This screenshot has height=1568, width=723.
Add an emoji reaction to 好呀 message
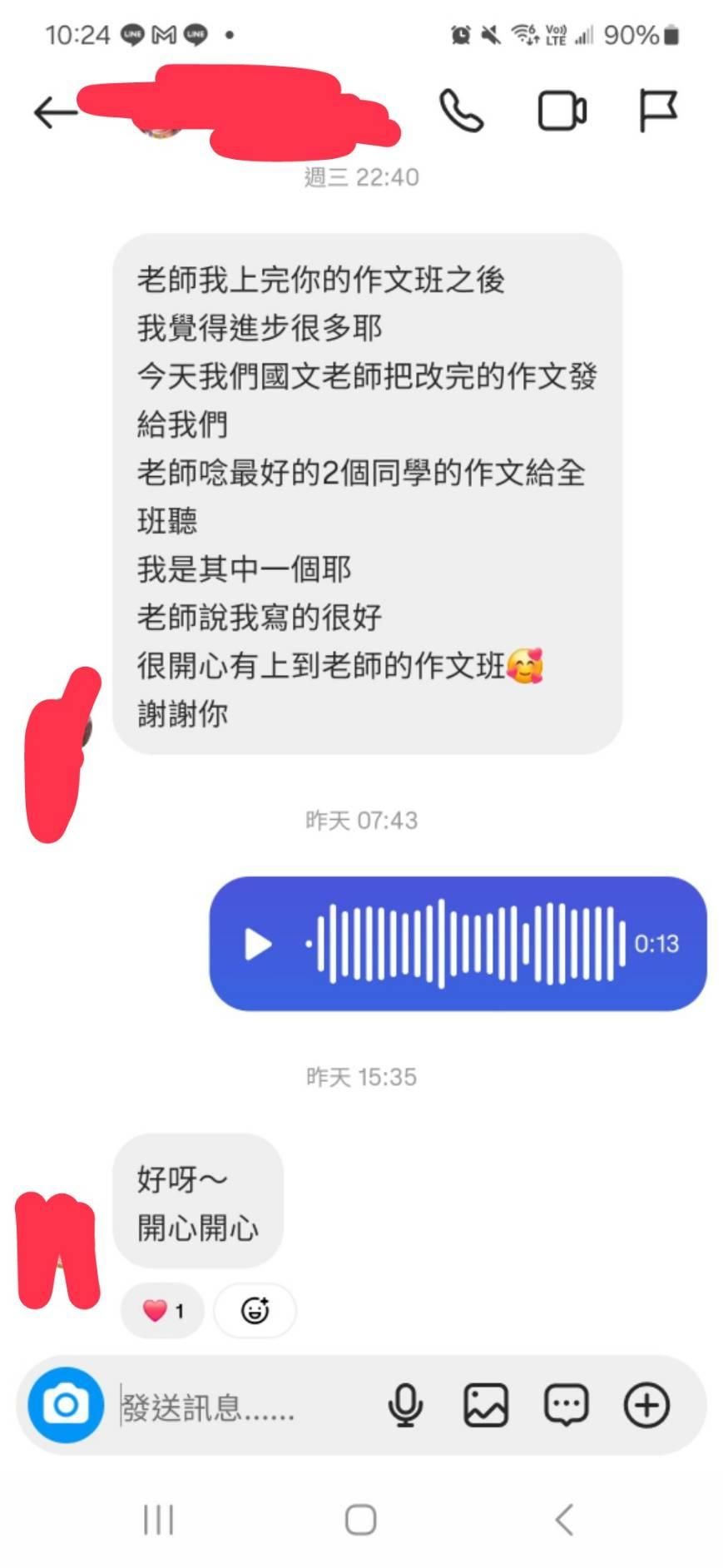pos(255,1311)
